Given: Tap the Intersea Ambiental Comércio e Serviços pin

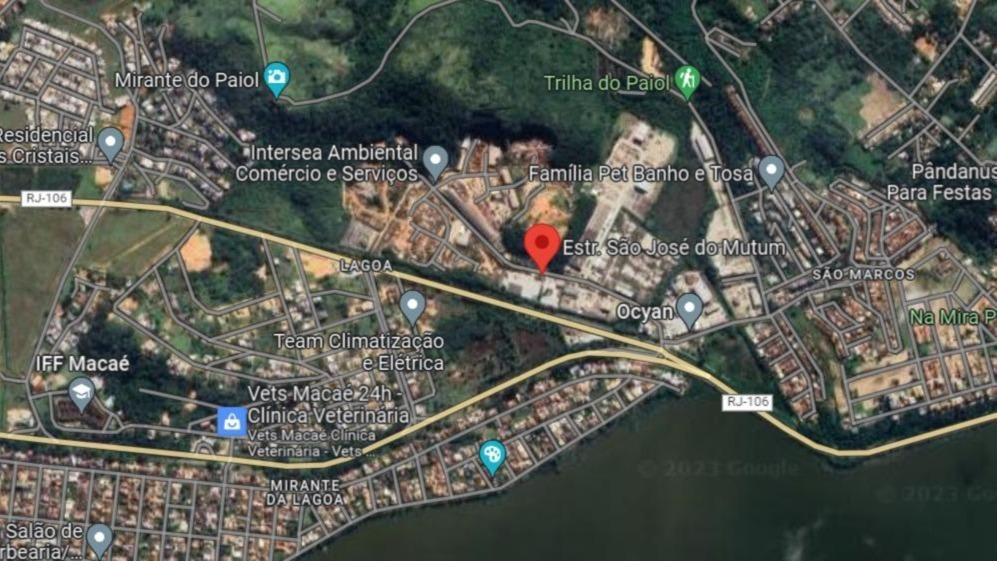Looking at the screenshot, I should (435, 159).
